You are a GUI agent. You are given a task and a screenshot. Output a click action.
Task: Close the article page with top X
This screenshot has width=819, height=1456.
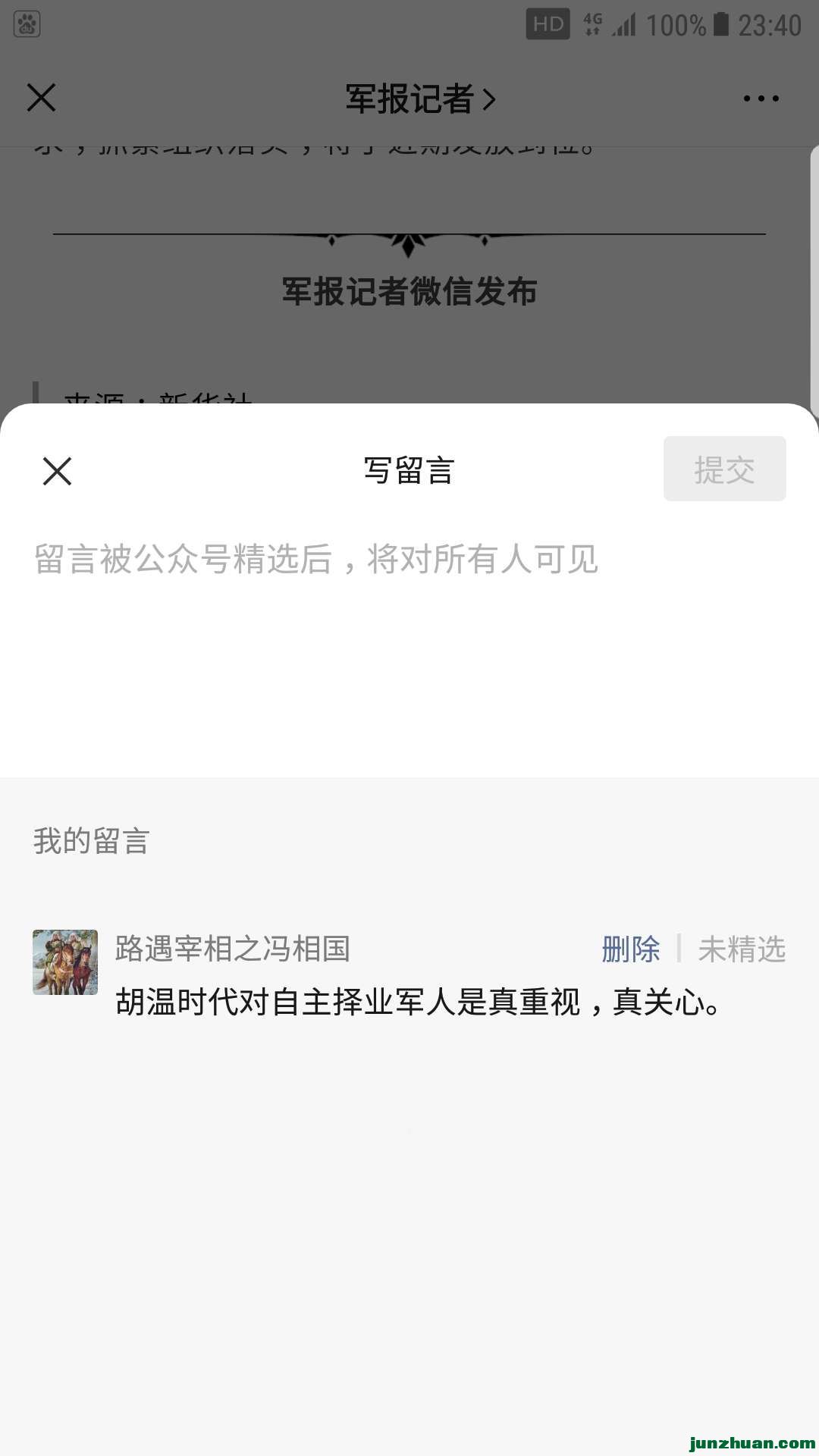click(42, 98)
